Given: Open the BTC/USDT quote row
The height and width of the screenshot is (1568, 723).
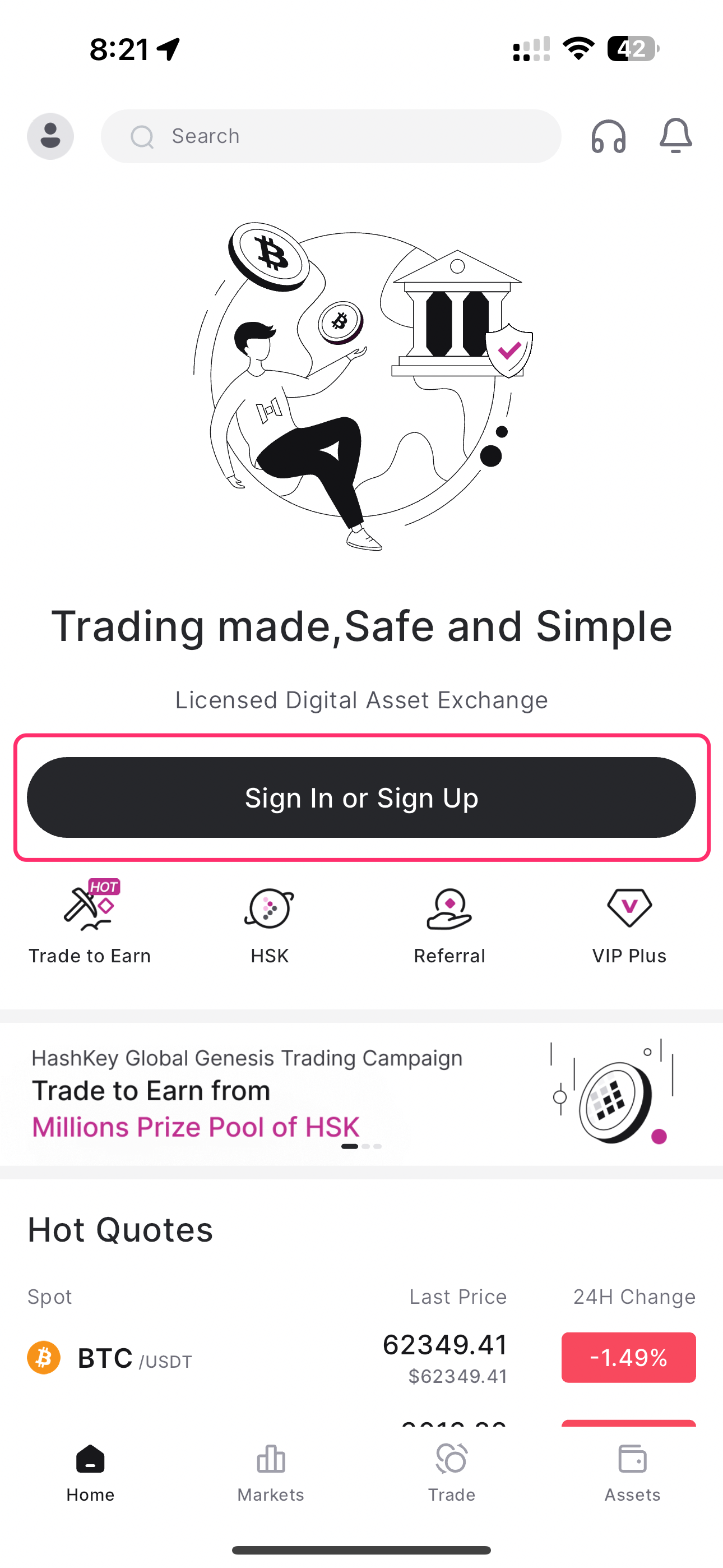Looking at the screenshot, I should [361, 1357].
